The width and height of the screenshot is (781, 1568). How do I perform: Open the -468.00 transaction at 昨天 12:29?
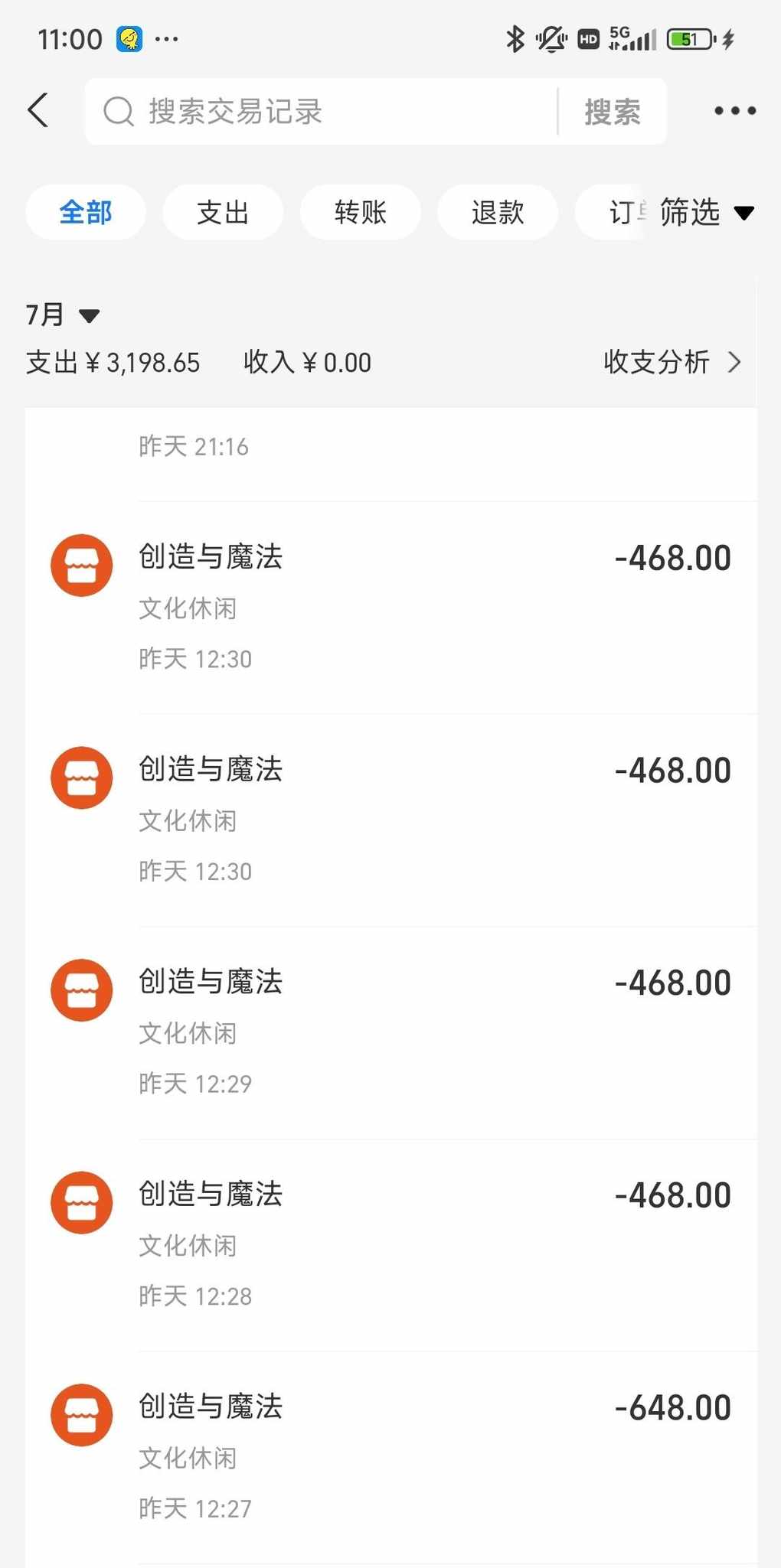(390, 1033)
